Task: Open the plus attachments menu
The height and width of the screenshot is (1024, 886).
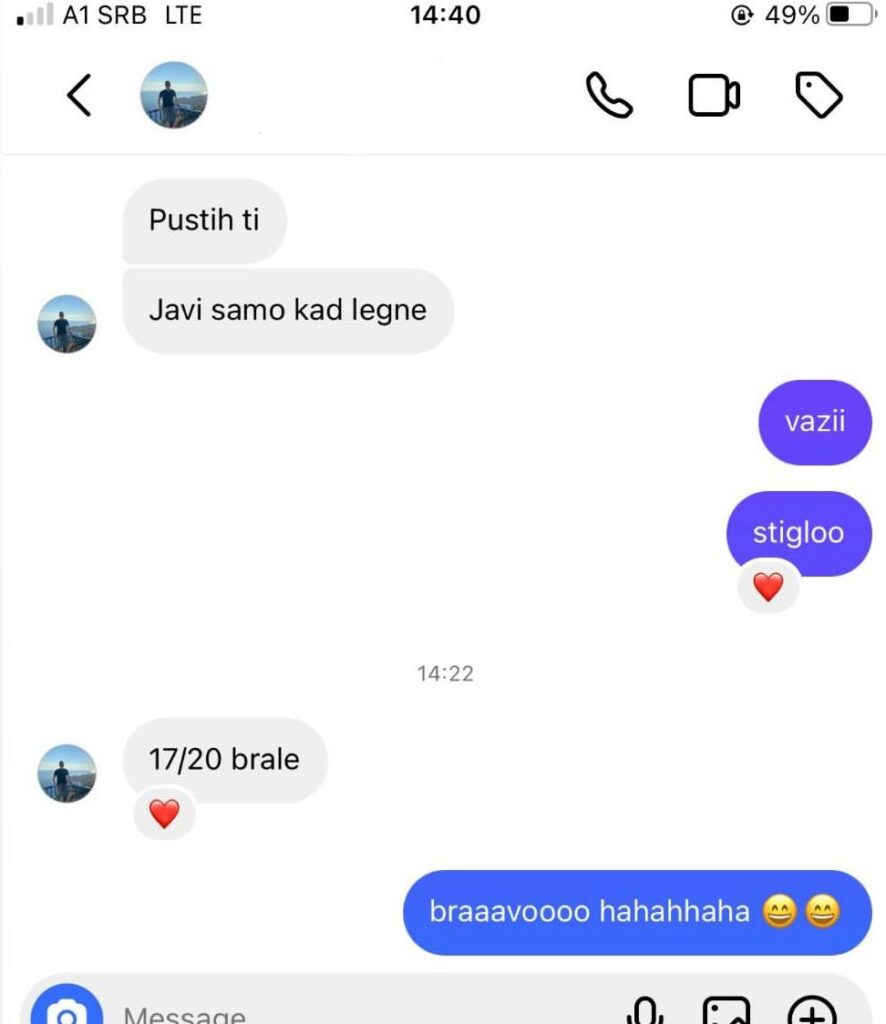Action: pyautogui.click(x=812, y=1012)
